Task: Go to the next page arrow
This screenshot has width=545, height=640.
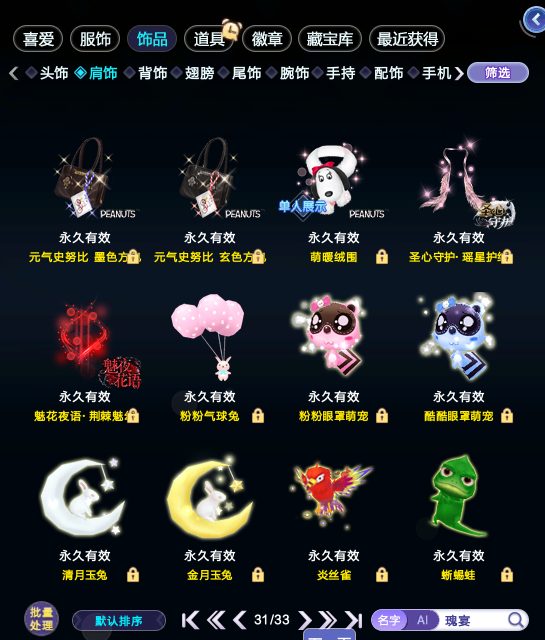Action: [x=305, y=620]
